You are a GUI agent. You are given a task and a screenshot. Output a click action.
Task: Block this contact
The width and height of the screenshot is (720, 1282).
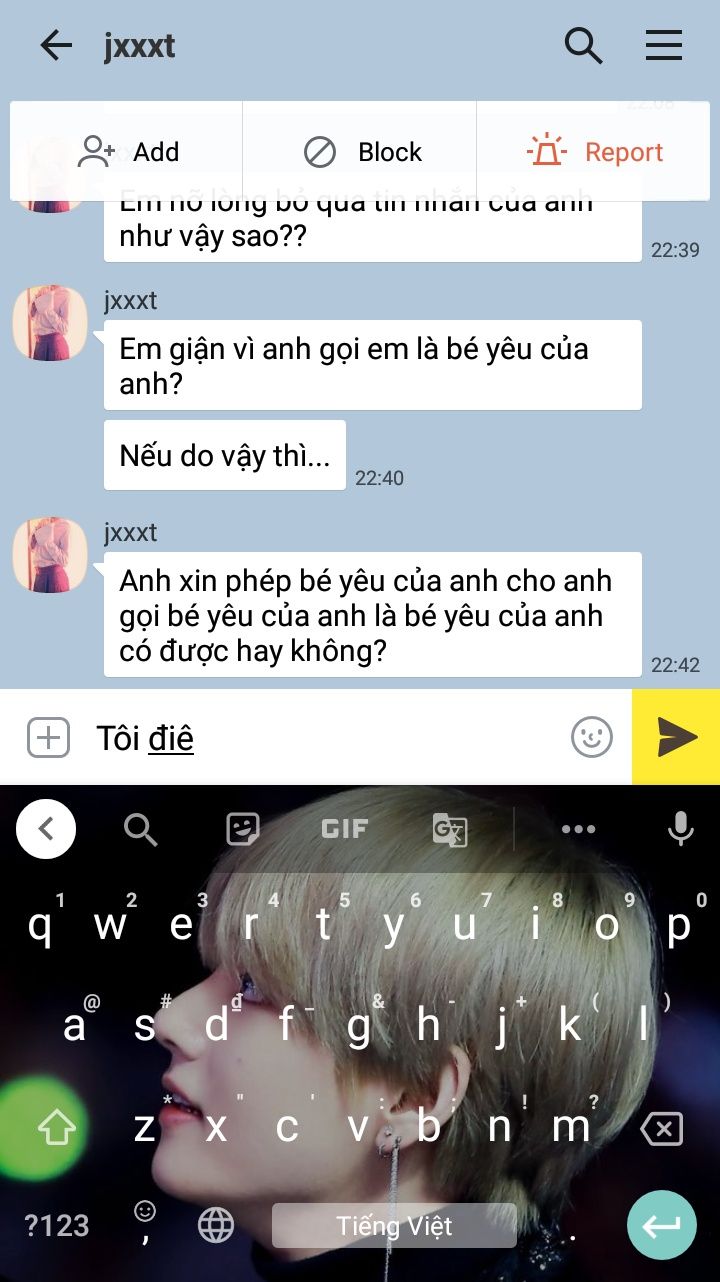[360, 152]
